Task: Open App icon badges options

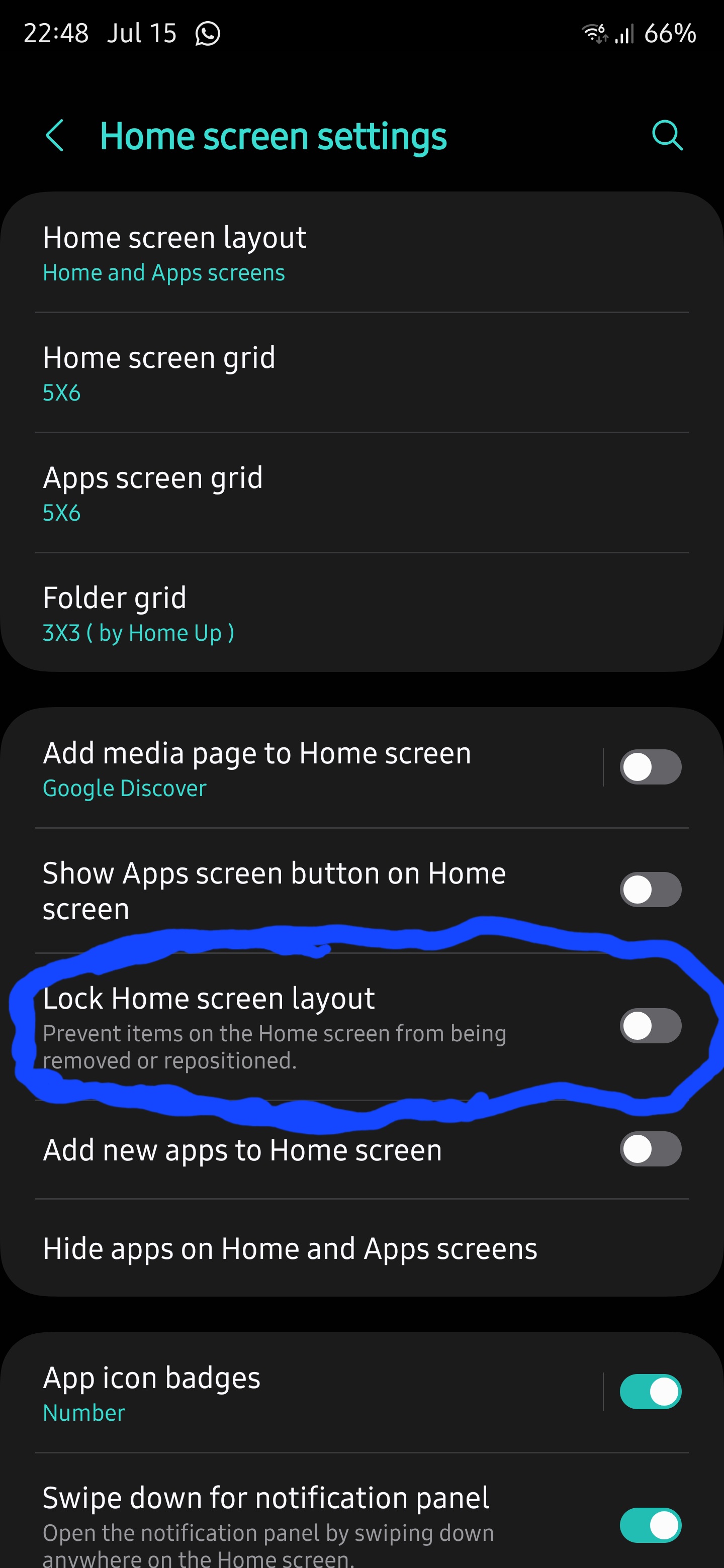Action: (301, 1392)
